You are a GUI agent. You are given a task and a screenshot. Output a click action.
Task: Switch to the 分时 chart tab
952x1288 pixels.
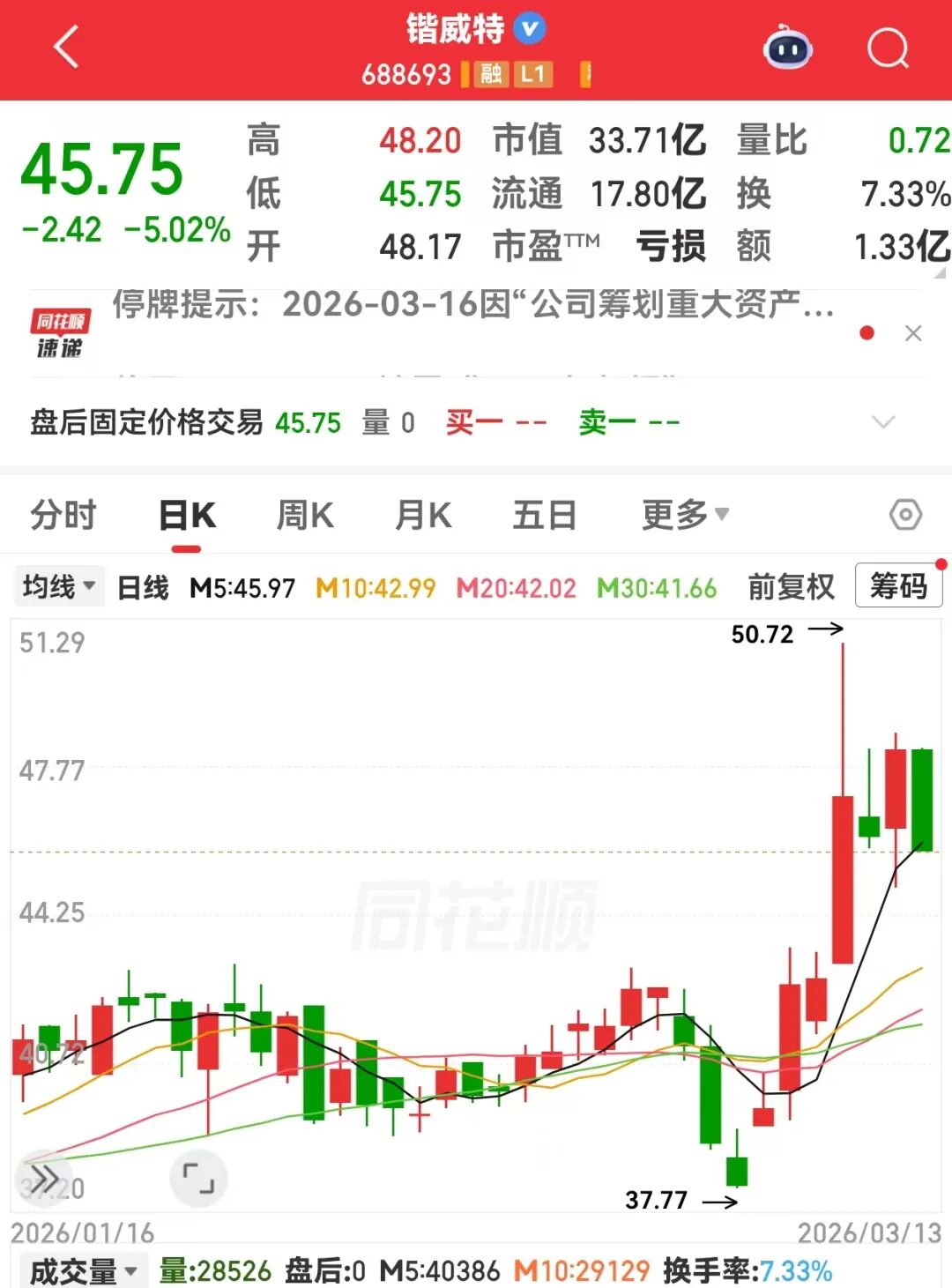coord(63,515)
